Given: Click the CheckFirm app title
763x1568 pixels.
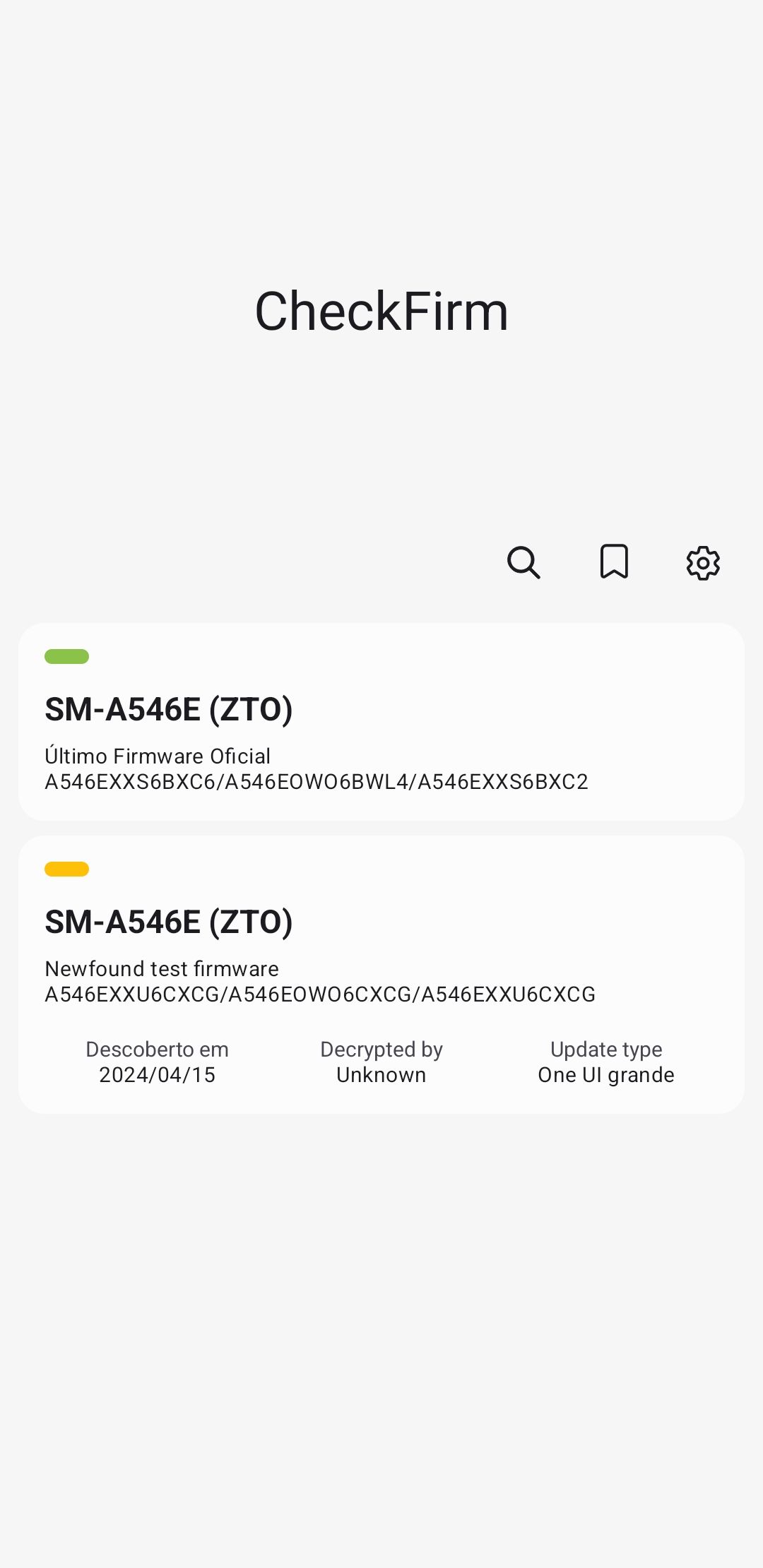Looking at the screenshot, I should [381, 309].
